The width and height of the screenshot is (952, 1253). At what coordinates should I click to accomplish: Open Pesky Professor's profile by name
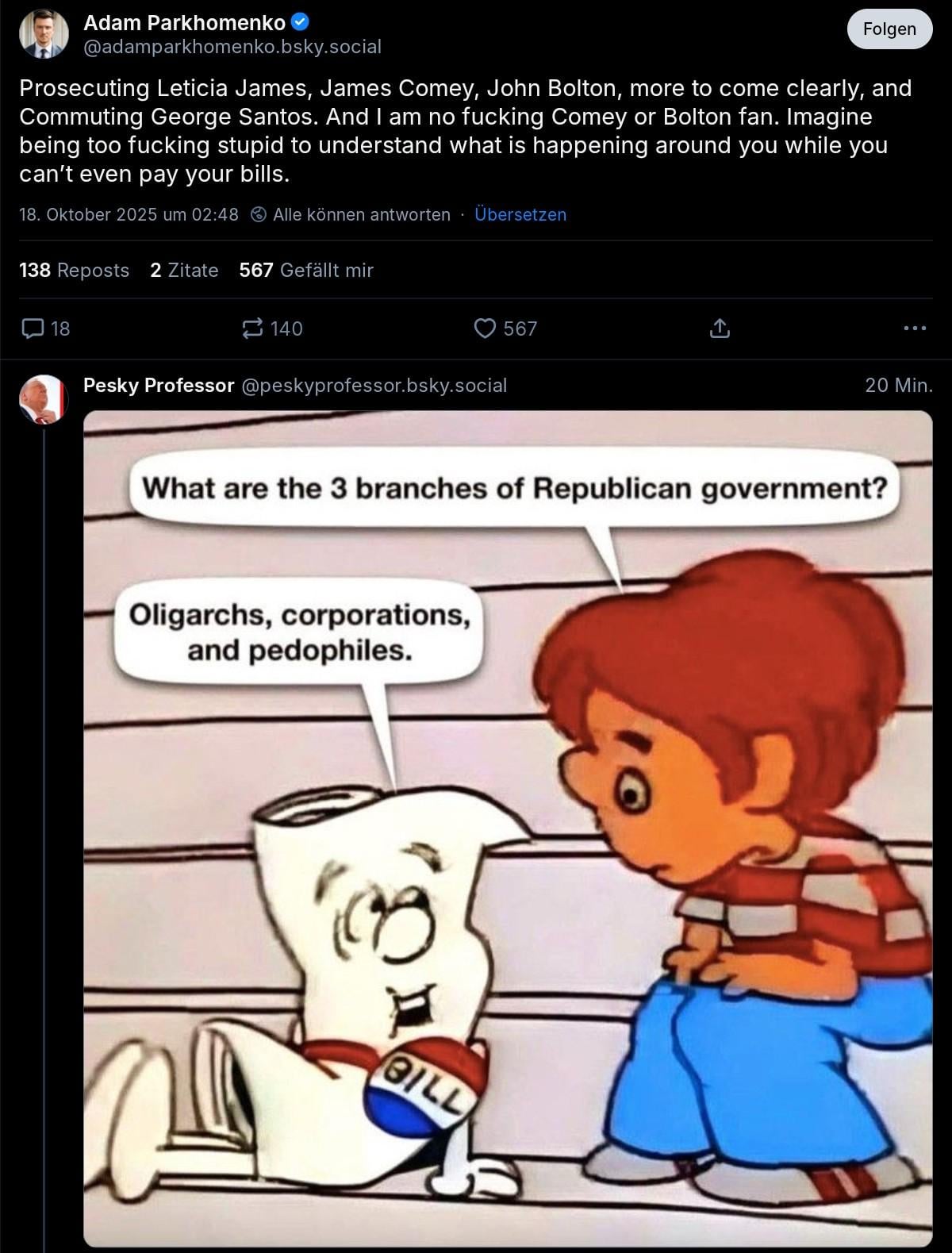coord(159,386)
